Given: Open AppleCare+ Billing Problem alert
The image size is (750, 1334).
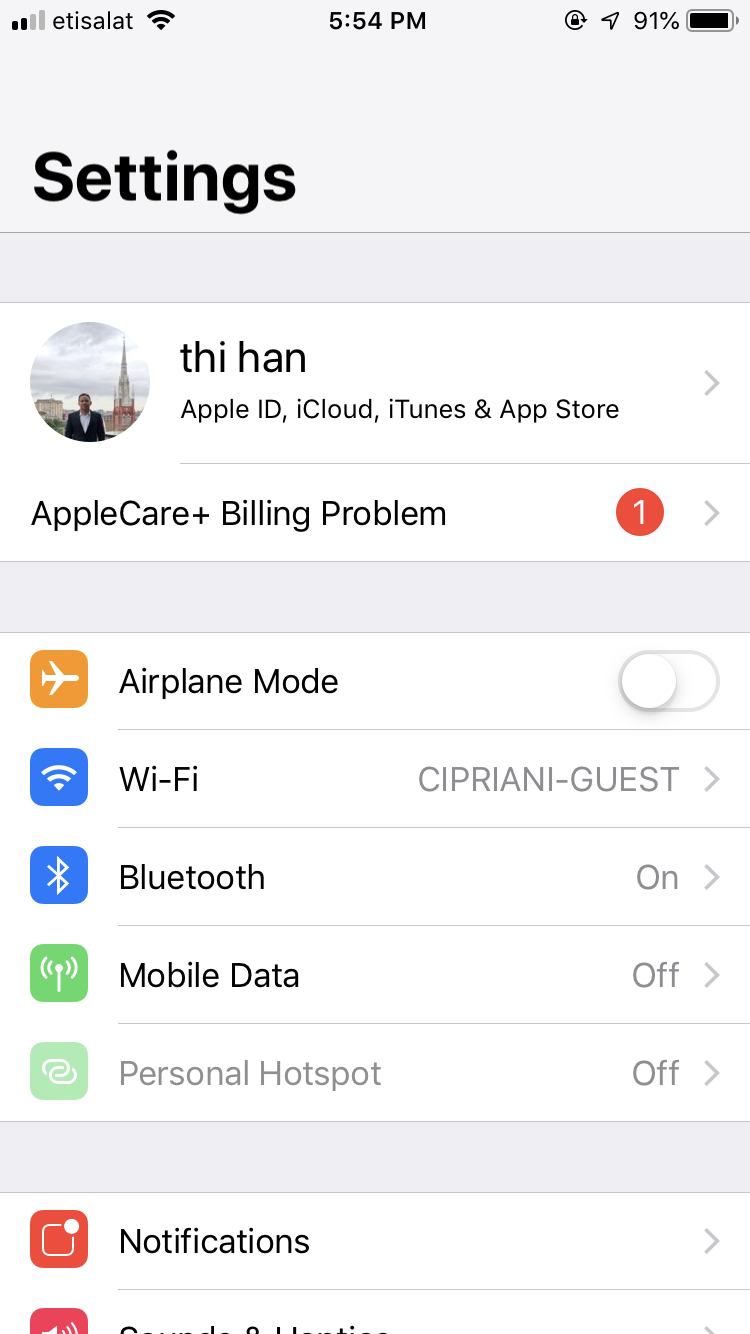Looking at the screenshot, I should (x=375, y=513).
